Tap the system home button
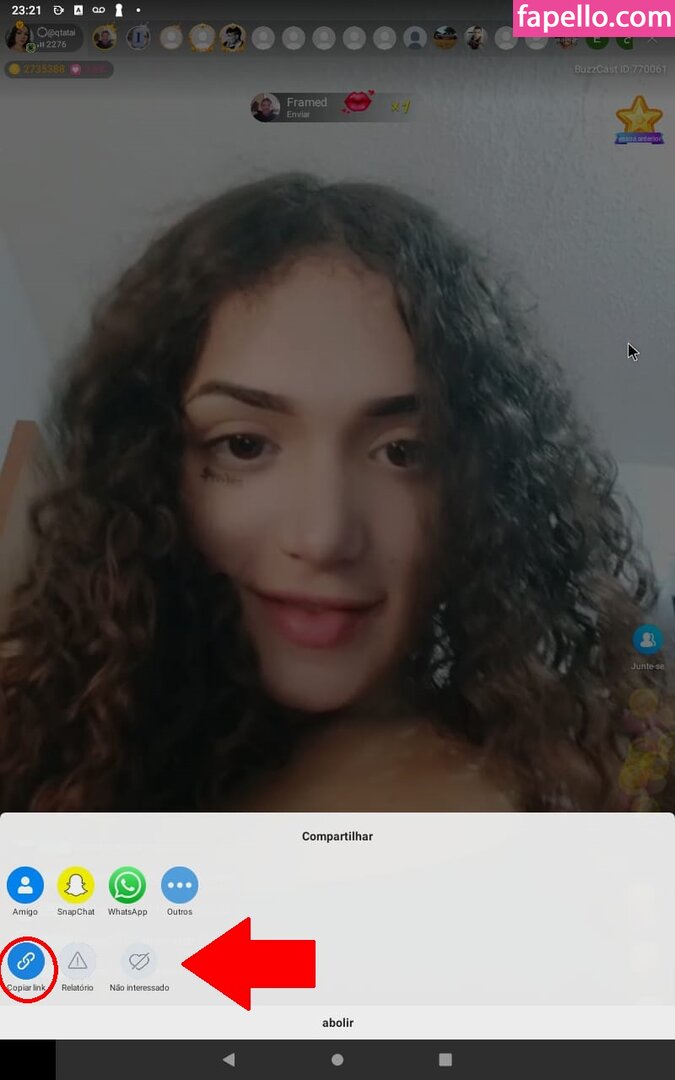 (337, 1059)
